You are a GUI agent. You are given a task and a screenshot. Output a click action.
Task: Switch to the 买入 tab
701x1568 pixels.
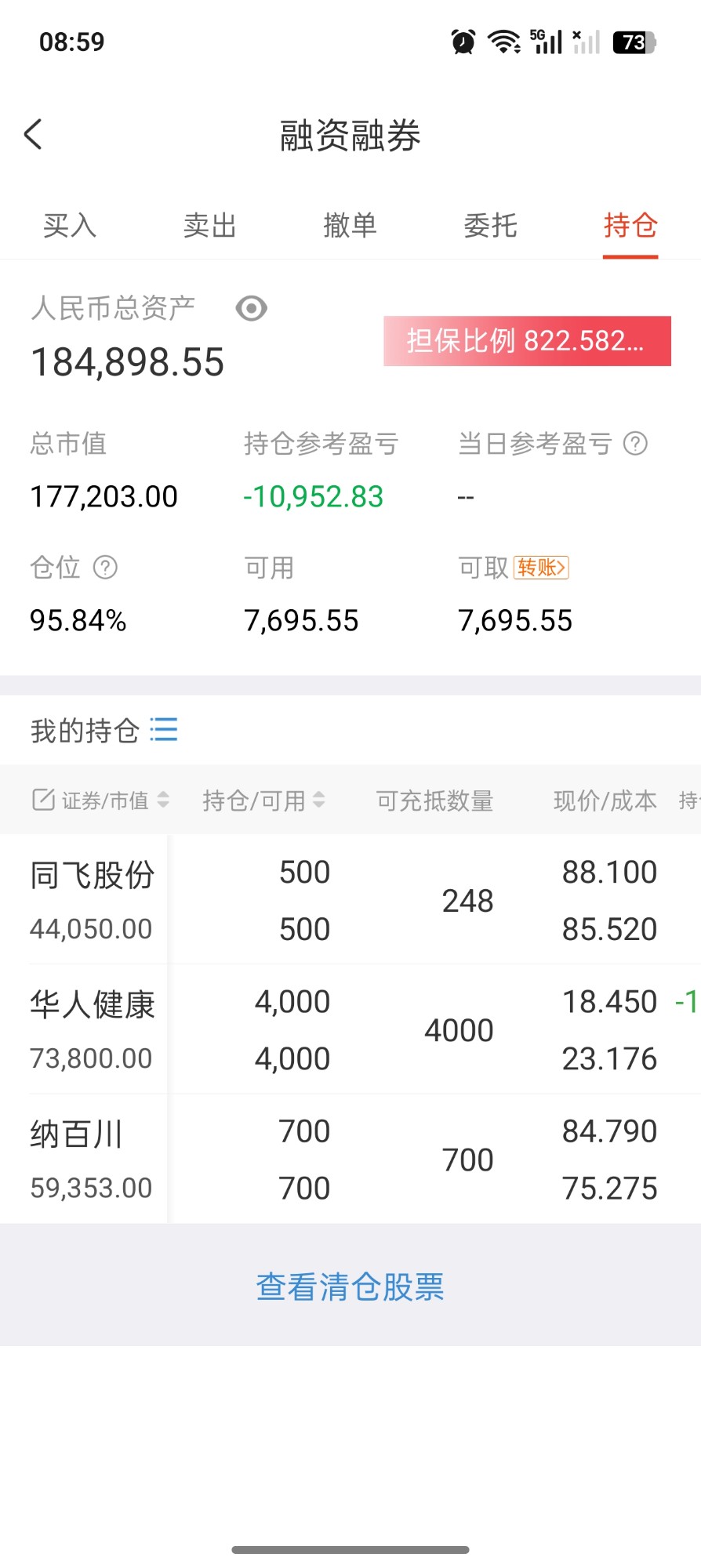[x=70, y=226]
